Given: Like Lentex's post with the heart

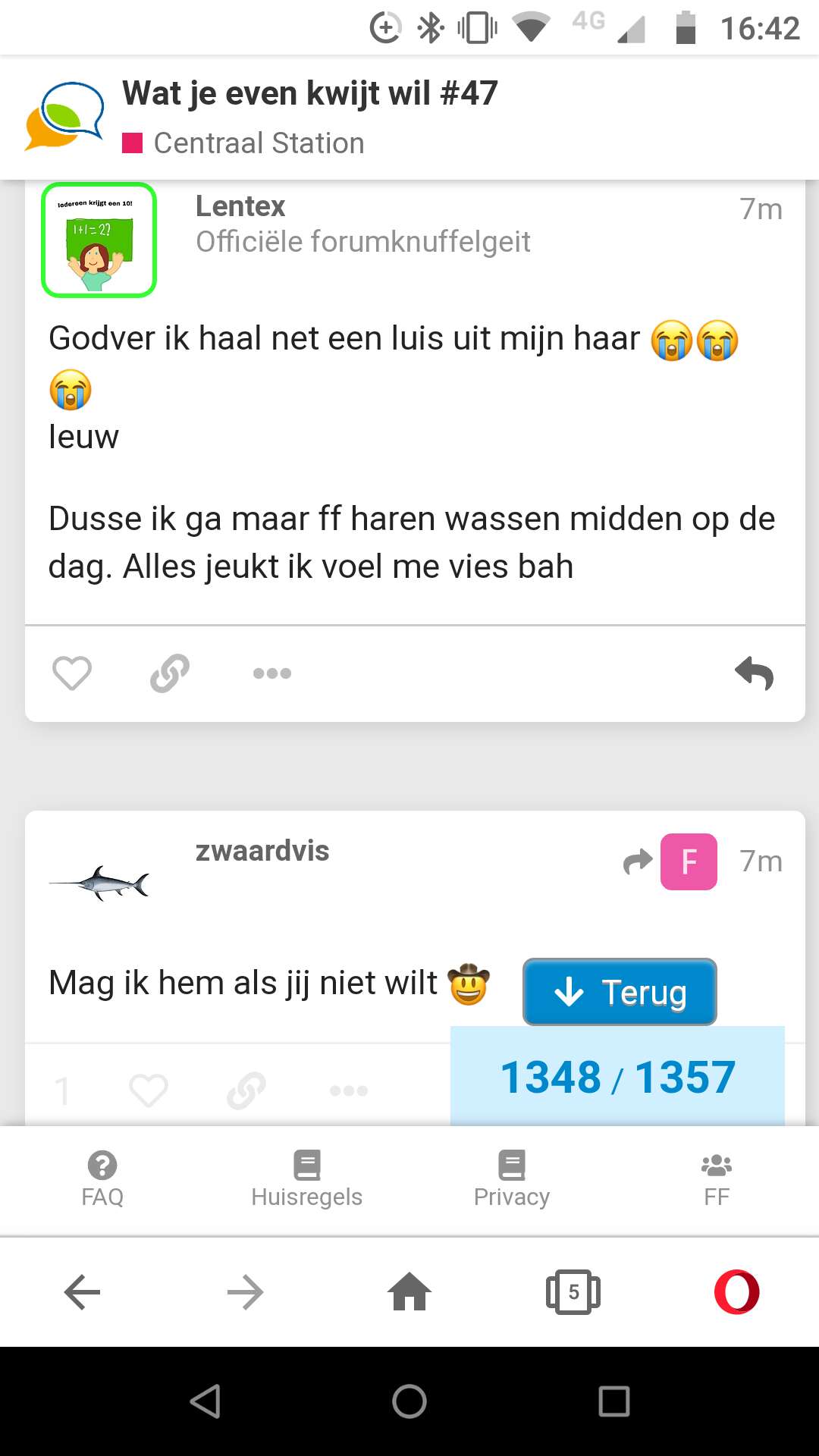Looking at the screenshot, I should (72, 673).
